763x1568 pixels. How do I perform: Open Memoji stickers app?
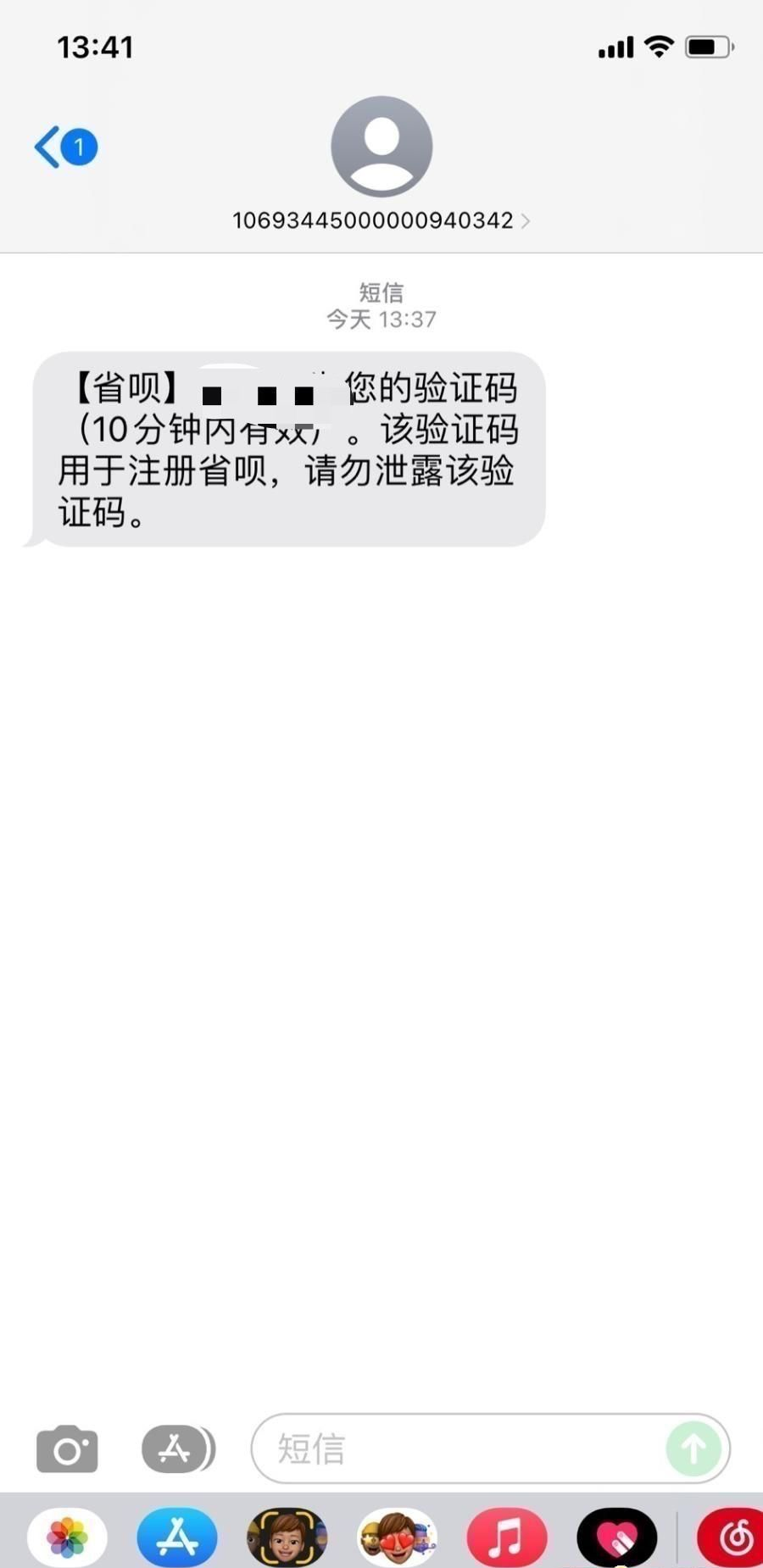tap(397, 1537)
